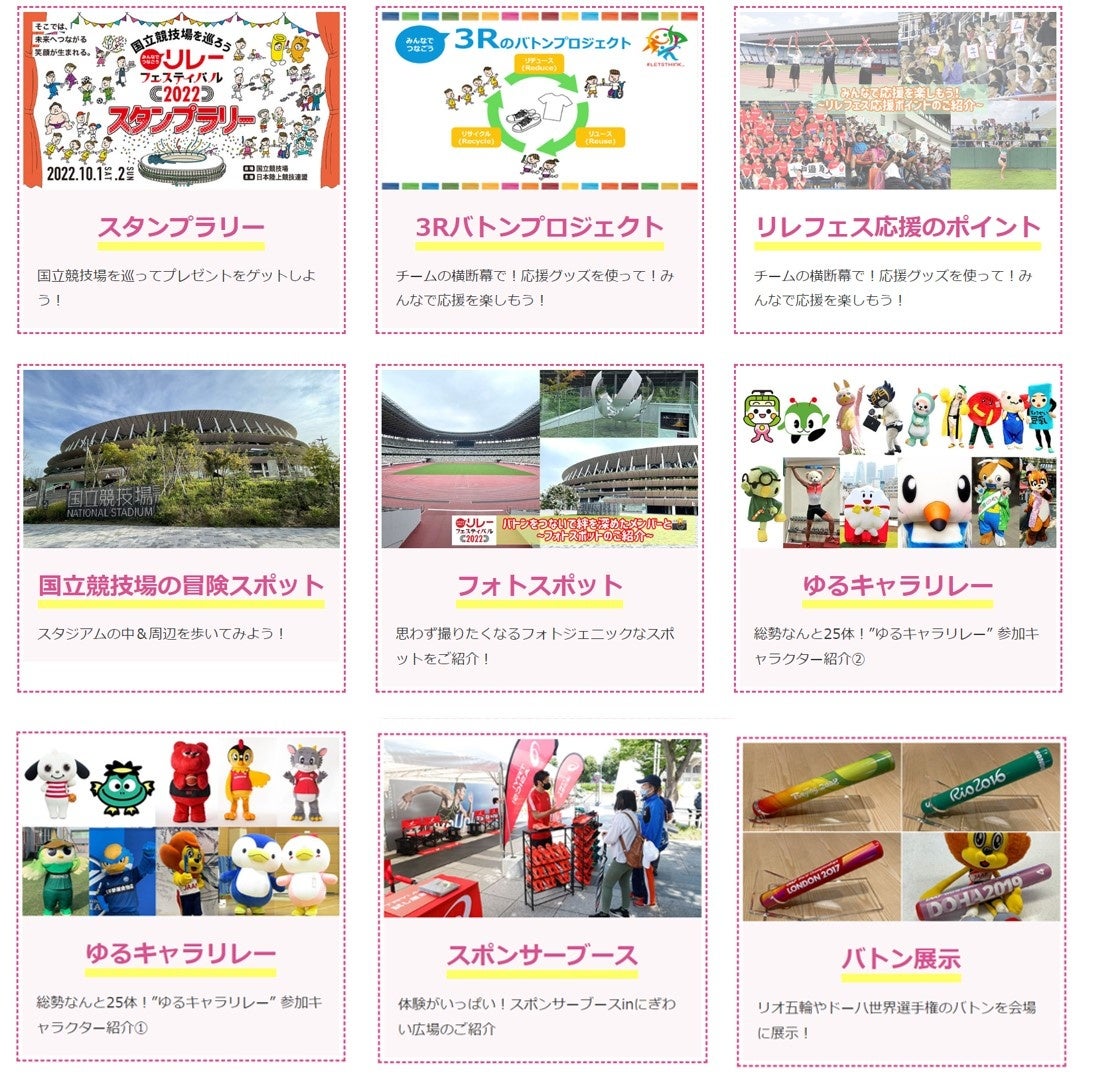Open the フォトスポット card
The image size is (1095, 1082).
pos(539,586)
